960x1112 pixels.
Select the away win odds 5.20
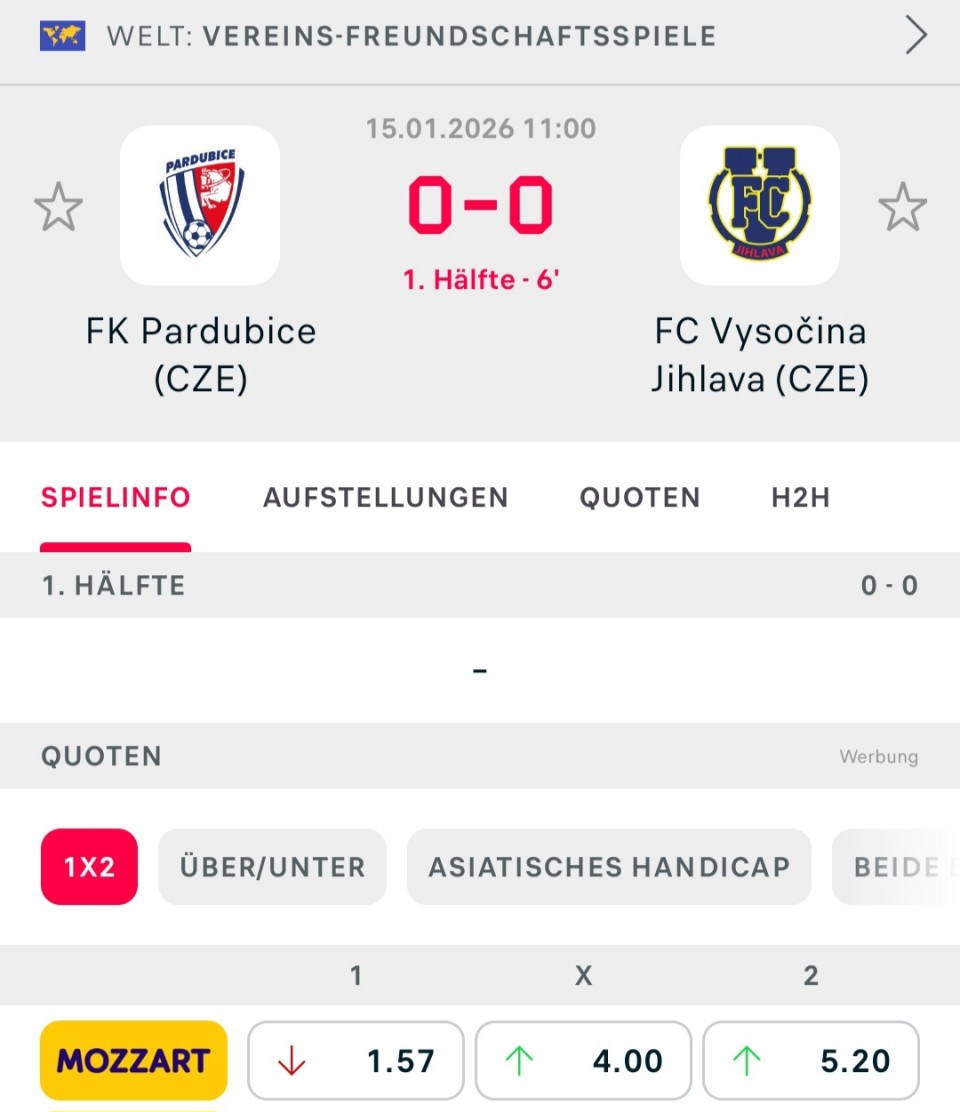811,1060
